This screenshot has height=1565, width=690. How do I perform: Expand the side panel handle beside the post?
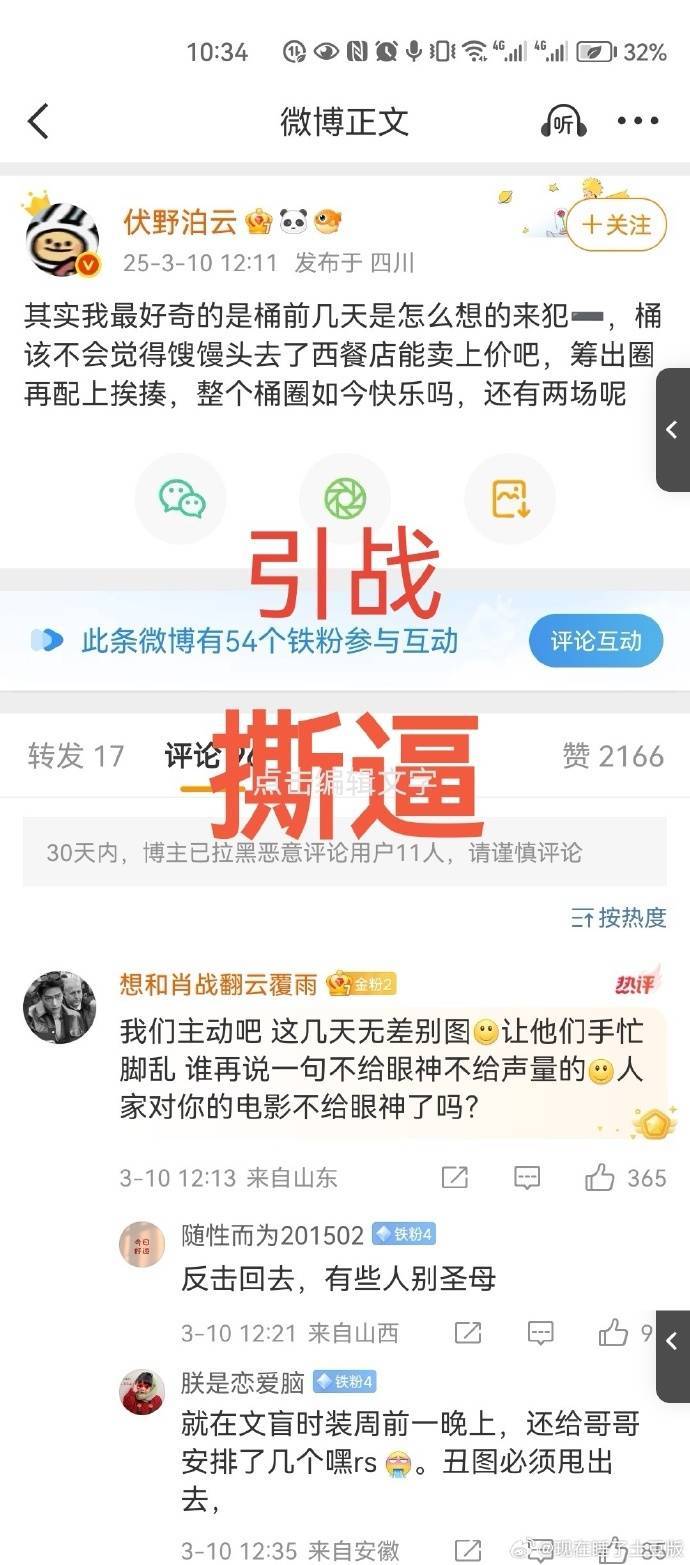click(x=673, y=430)
